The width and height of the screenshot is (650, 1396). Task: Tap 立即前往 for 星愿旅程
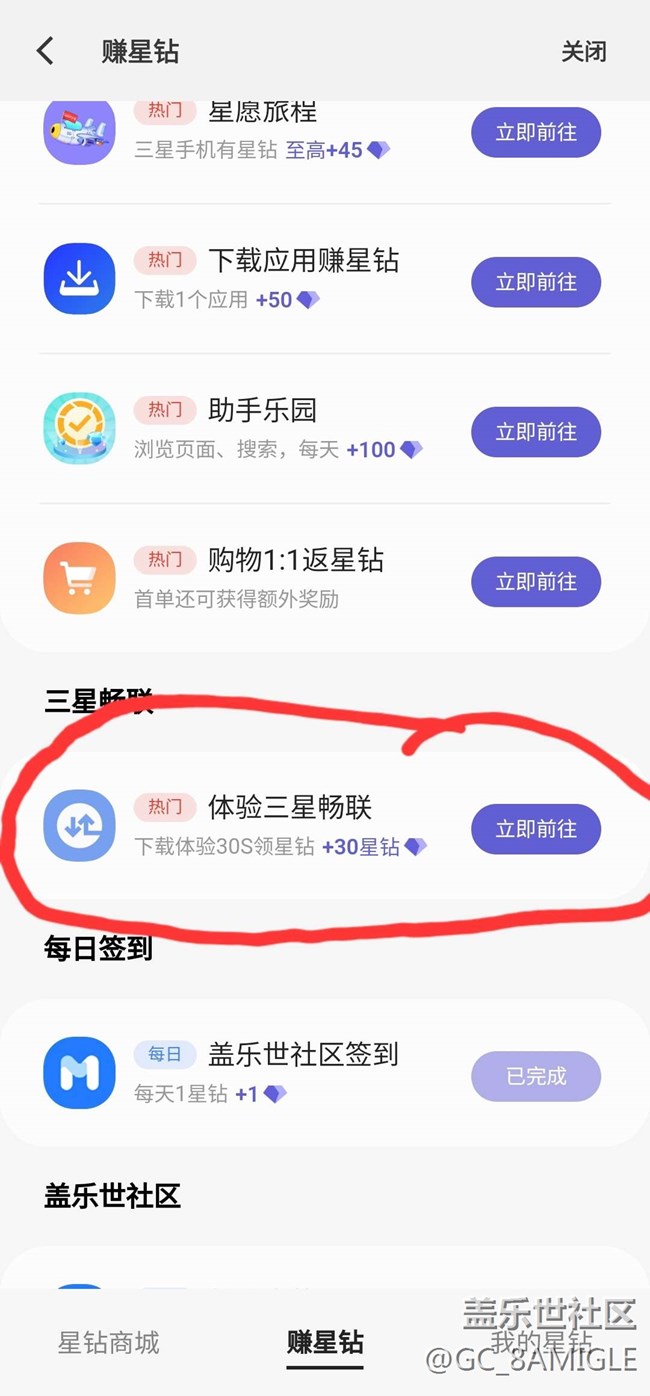click(x=536, y=132)
